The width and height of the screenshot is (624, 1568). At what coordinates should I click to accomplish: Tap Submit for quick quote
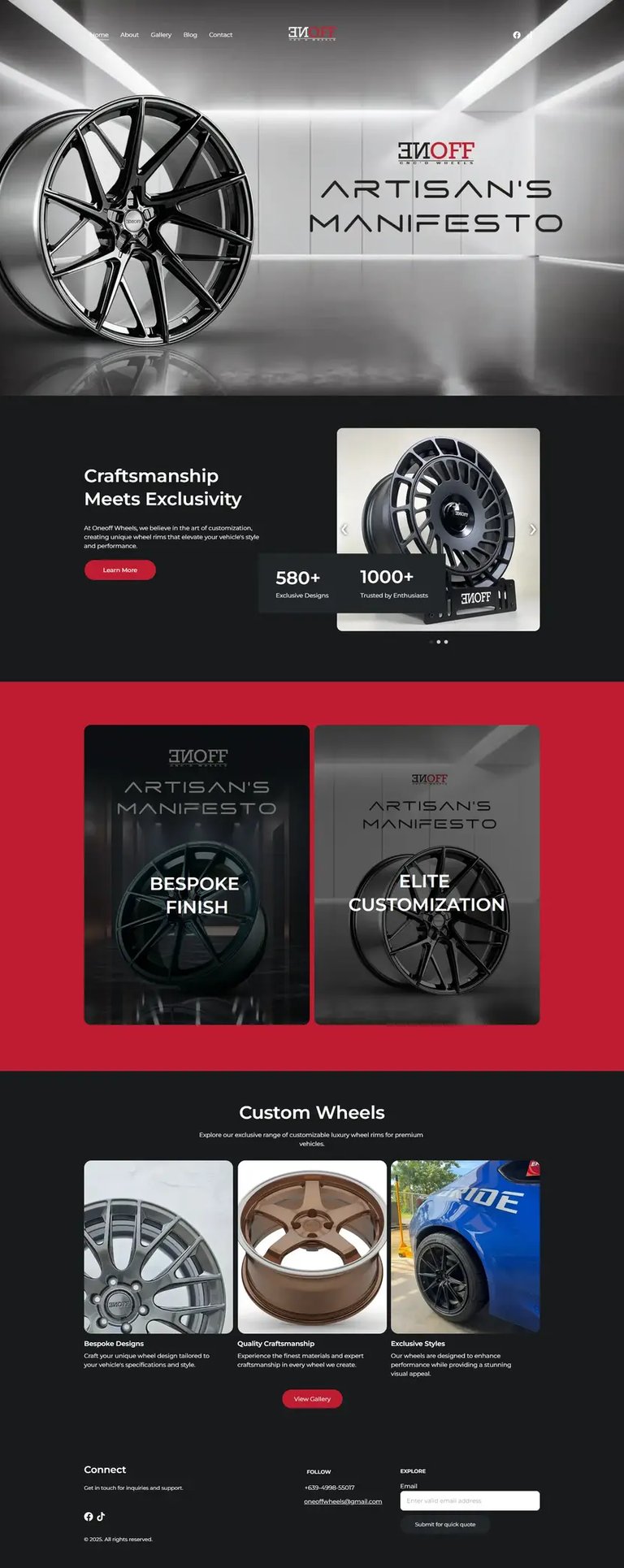point(445,1524)
